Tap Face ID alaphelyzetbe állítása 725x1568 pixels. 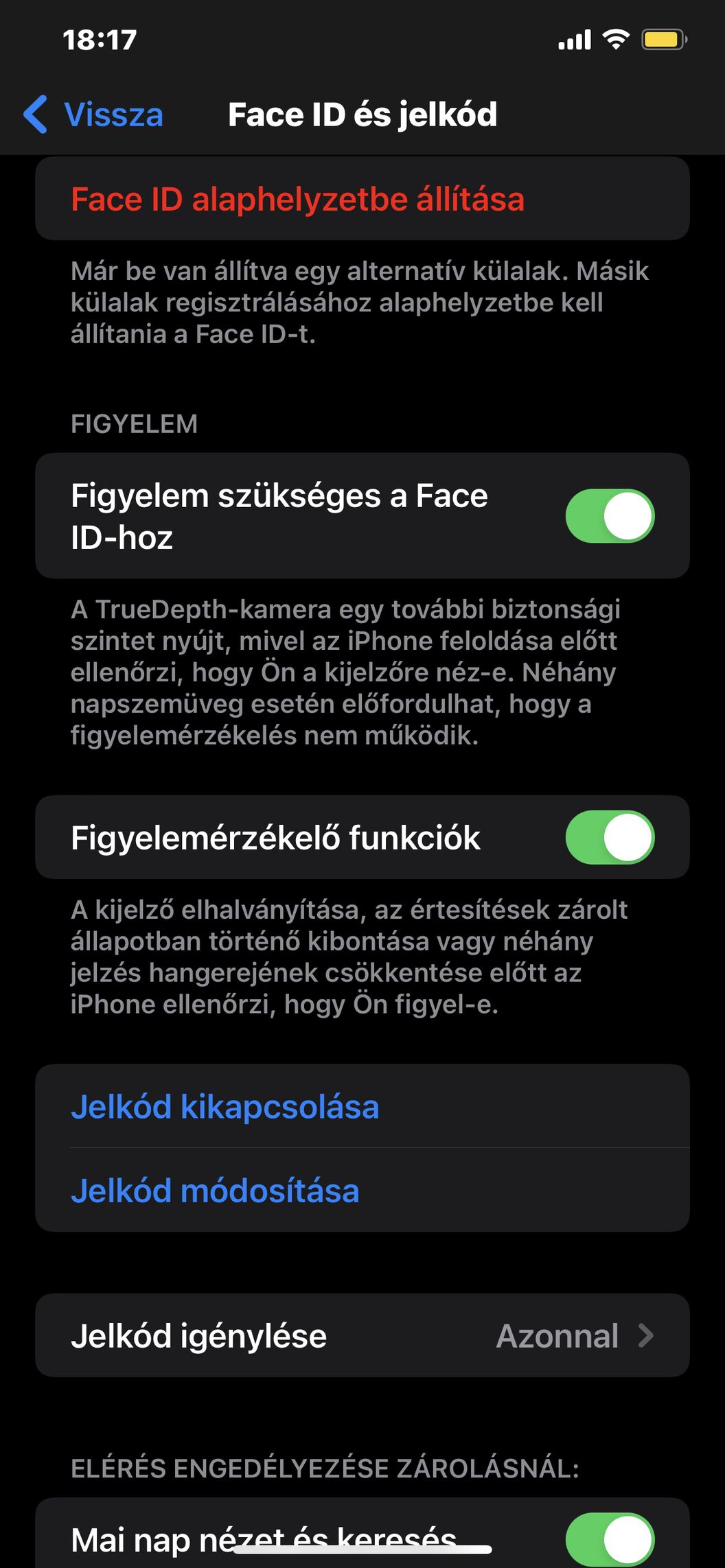[362, 199]
